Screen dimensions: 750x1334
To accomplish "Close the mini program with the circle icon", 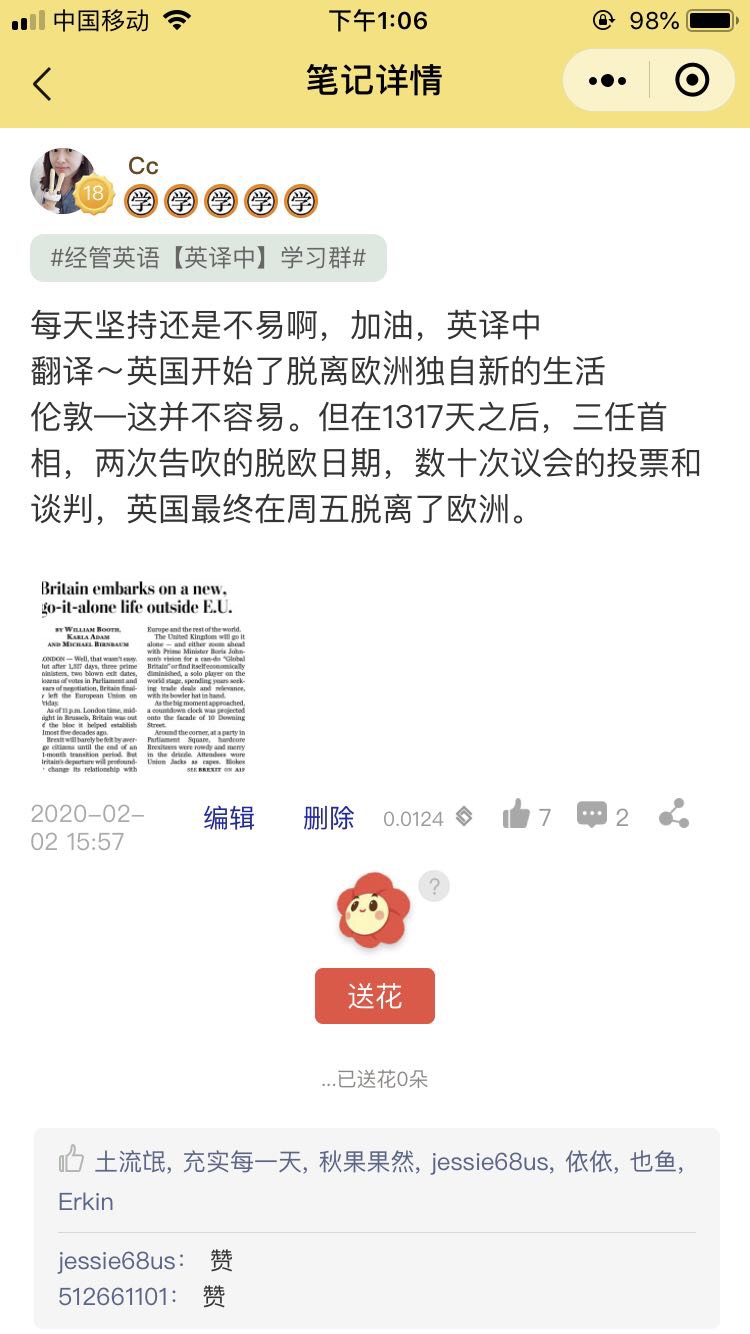I will click(692, 81).
